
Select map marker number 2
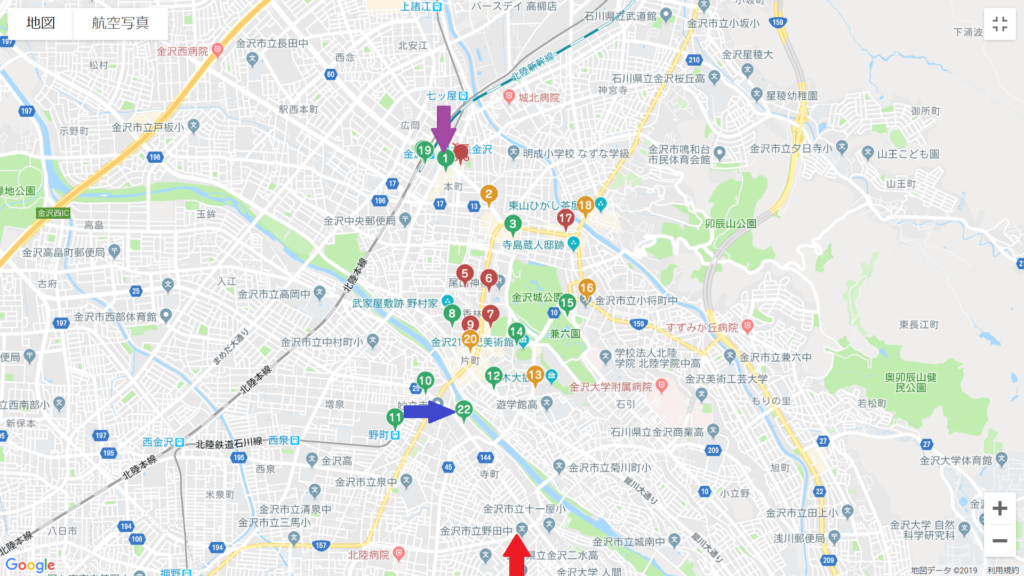489,195
